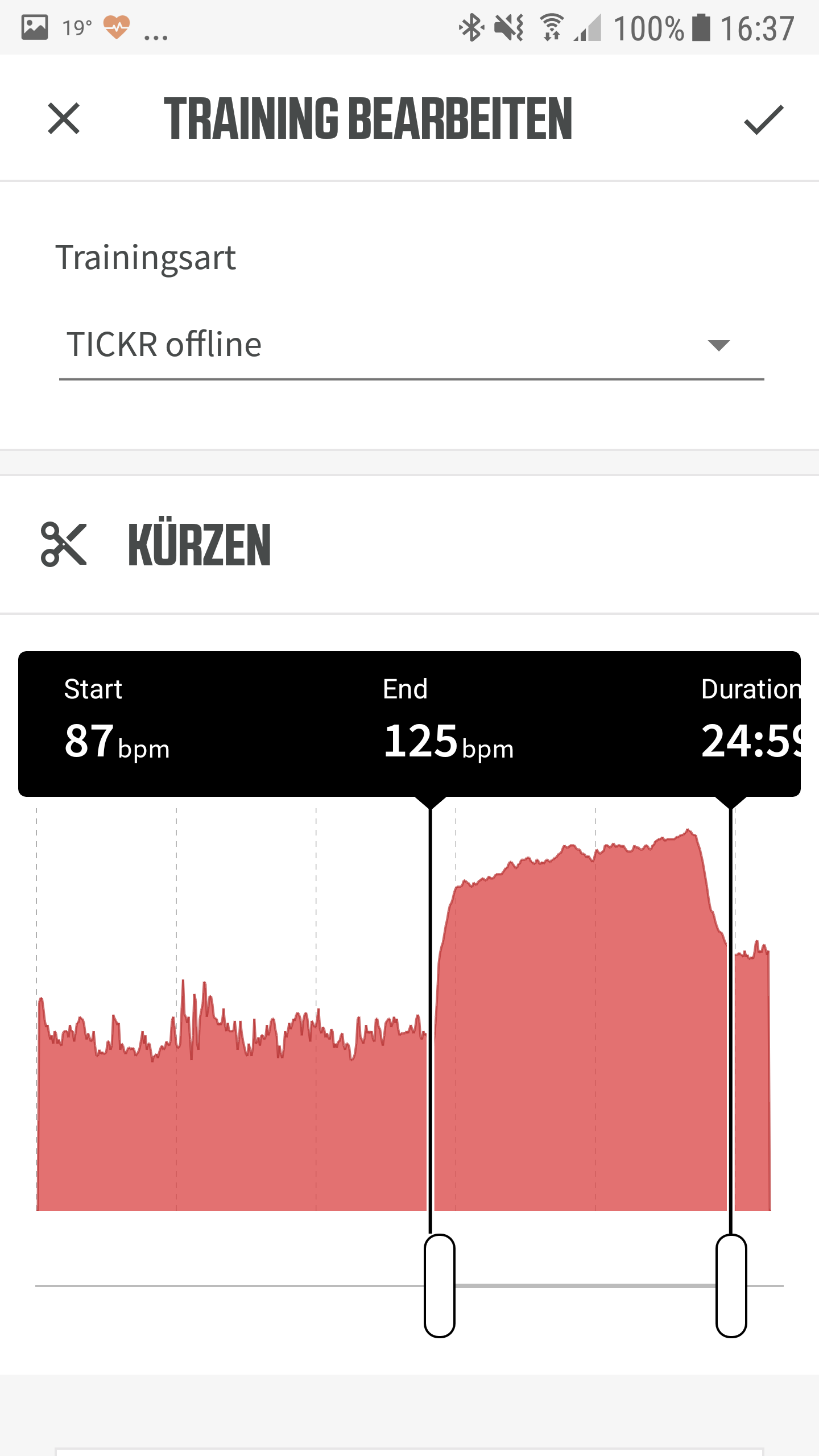The image size is (819, 1456).
Task: Close the edit training screen
Action: coord(64,118)
